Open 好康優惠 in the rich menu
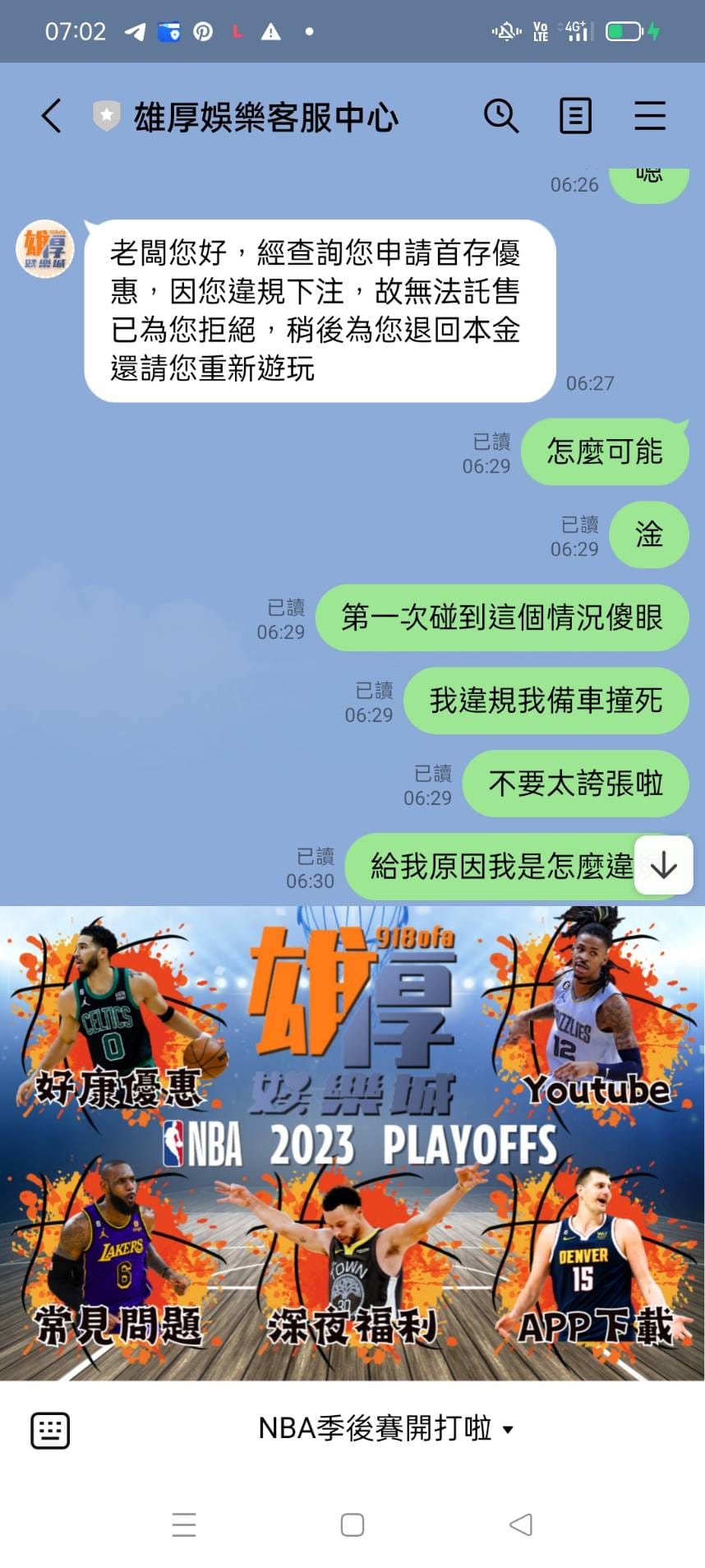The width and height of the screenshot is (705, 1568). [117, 1028]
